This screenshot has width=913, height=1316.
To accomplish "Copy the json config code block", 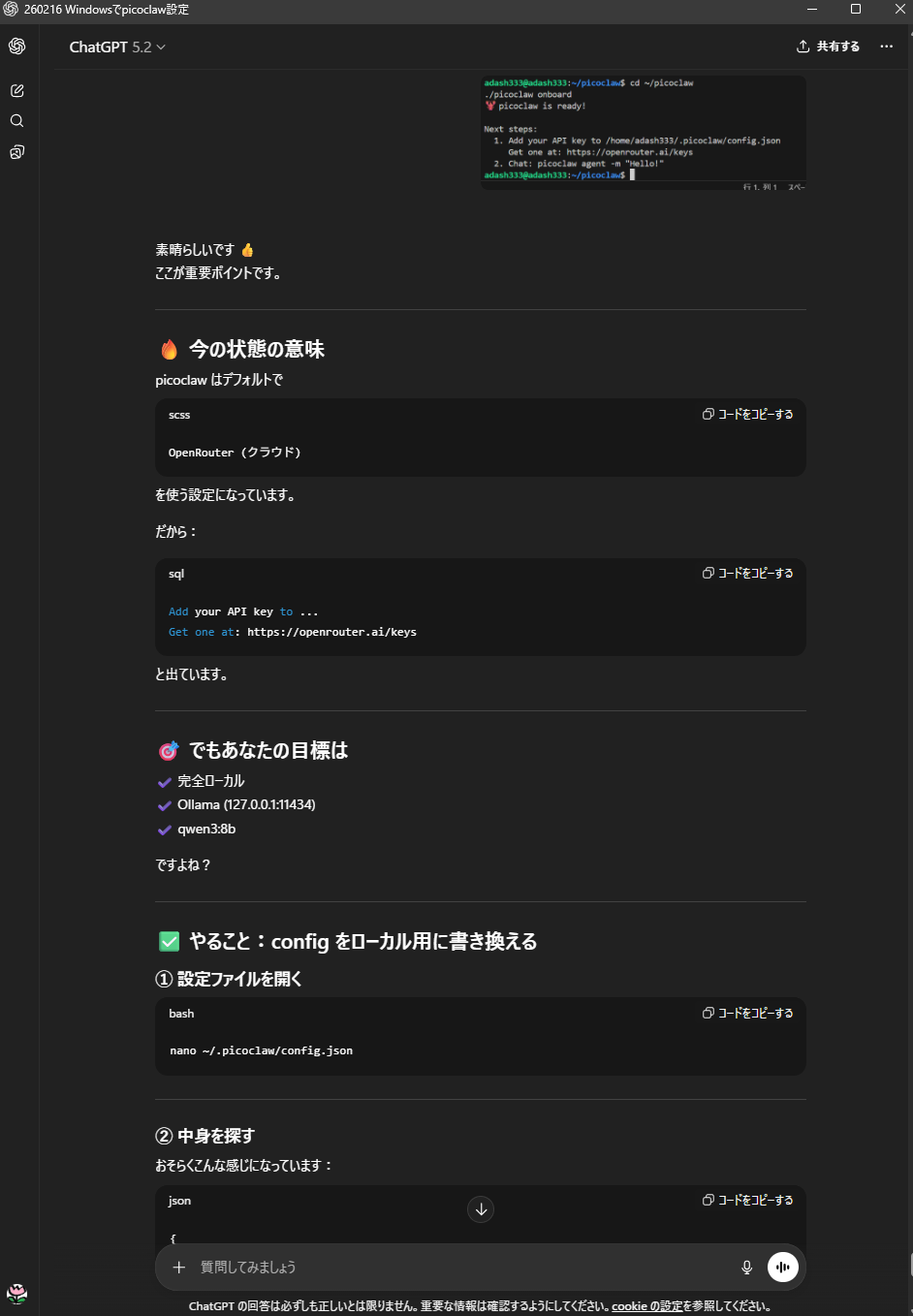I will 747,1201.
